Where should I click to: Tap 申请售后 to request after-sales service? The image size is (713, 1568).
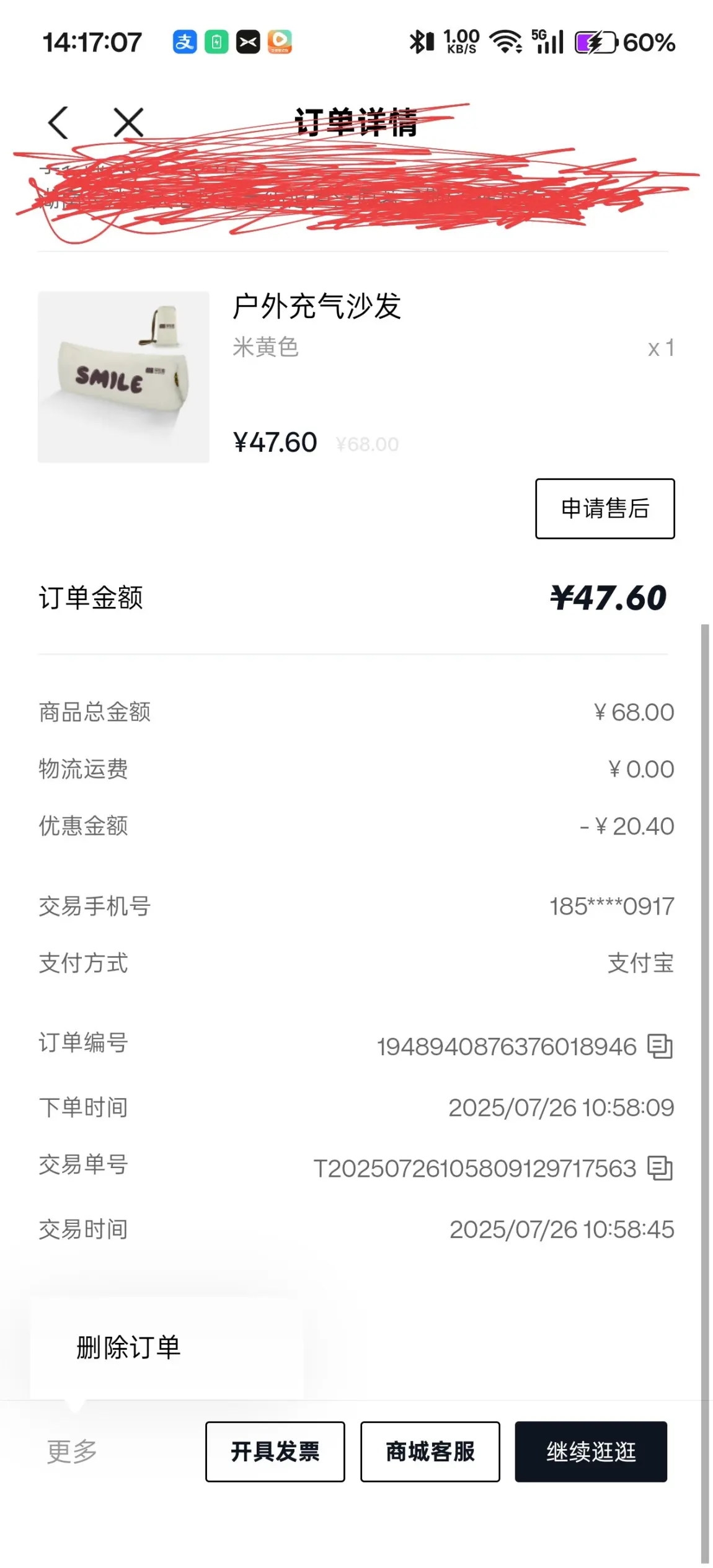click(x=604, y=508)
